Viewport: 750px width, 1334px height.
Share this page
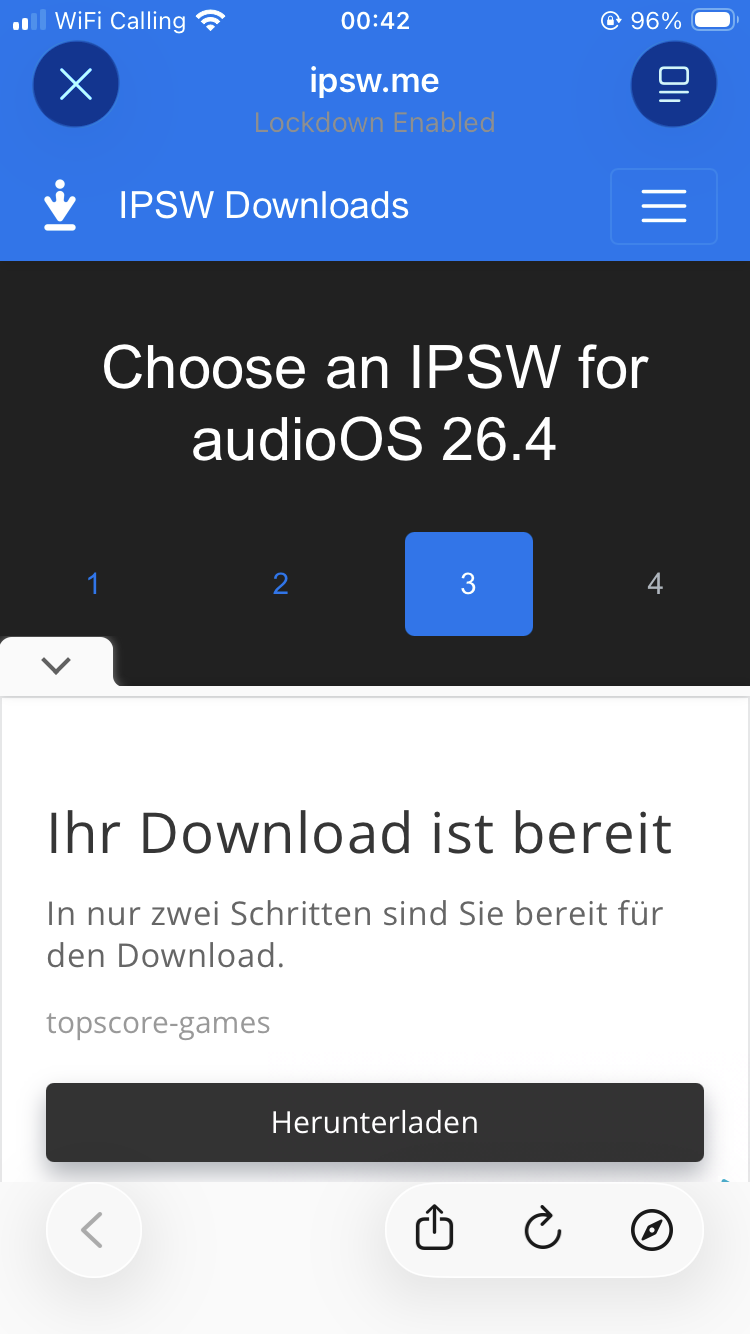tap(434, 1229)
